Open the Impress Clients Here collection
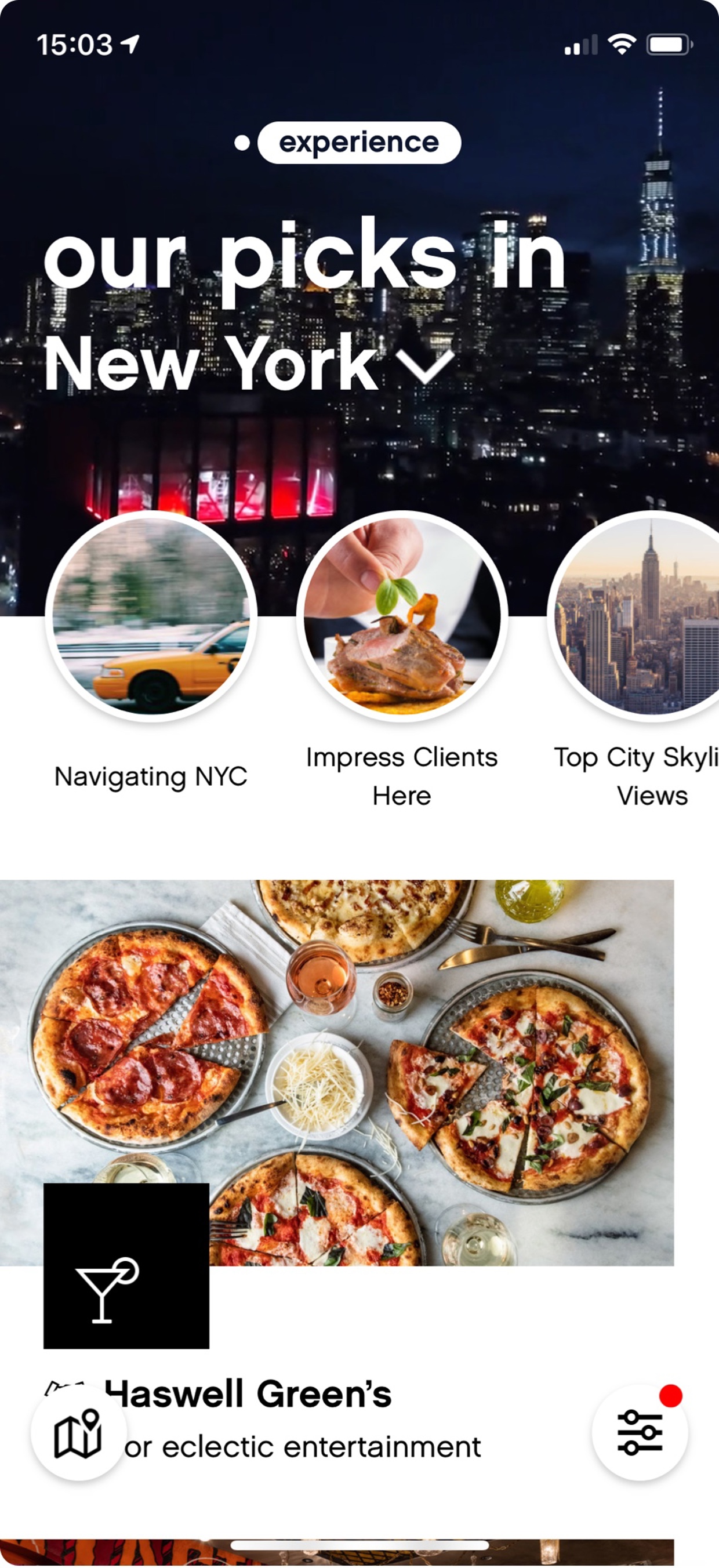Screen dimensions: 719x1568 pos(402,616)
